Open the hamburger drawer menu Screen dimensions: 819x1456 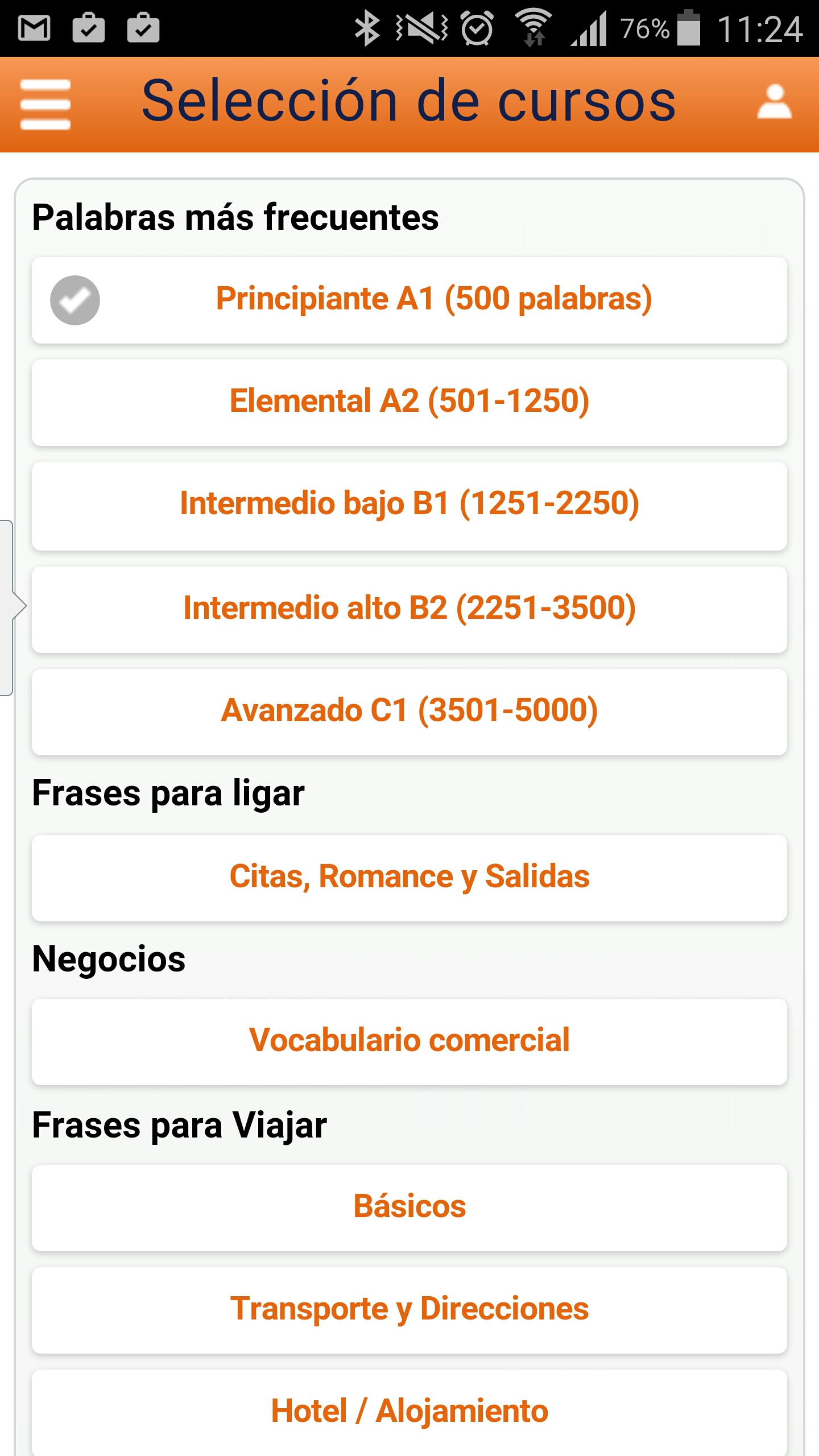pyautogui.click(x=45, y=104)
